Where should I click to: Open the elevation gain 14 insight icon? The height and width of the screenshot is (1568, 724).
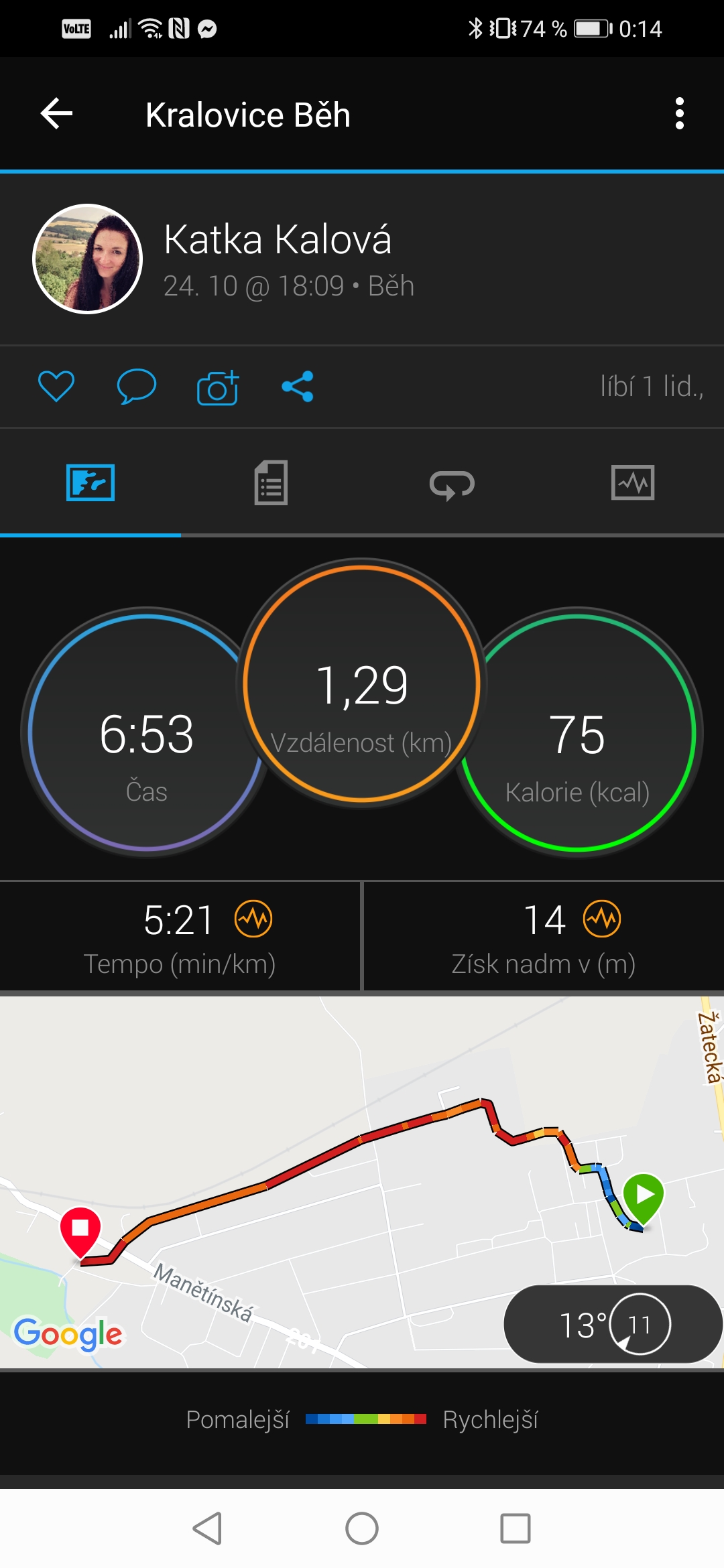(x=602, y=919)
